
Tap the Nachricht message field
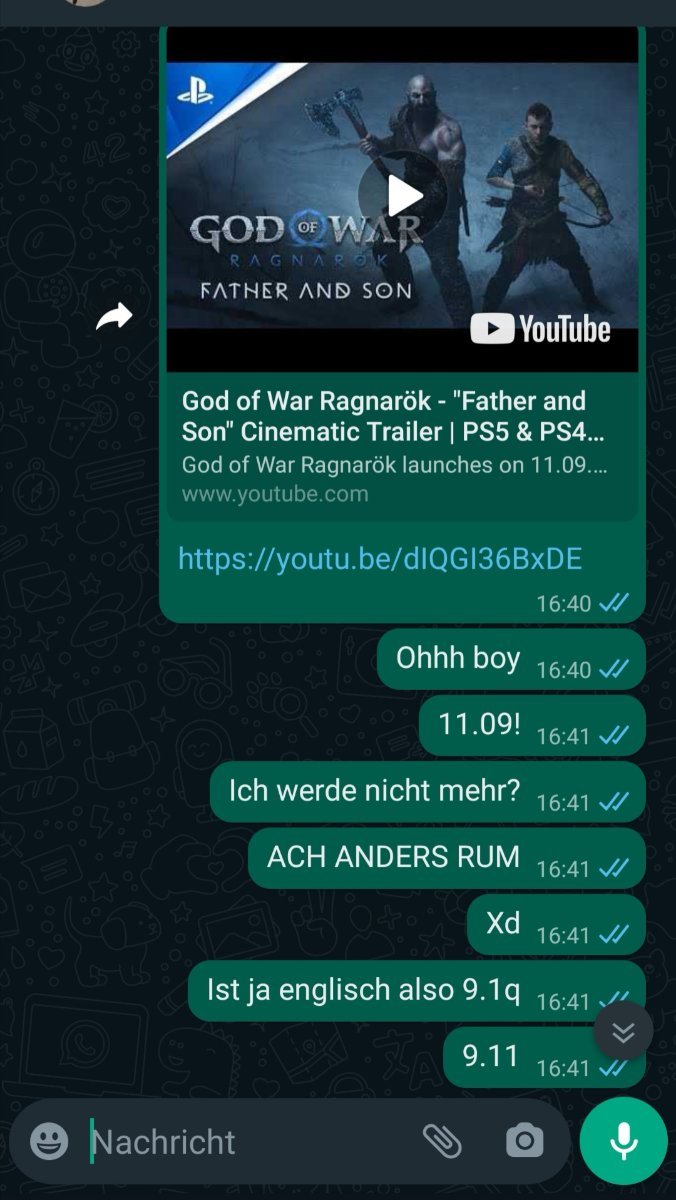tap(250, 1142)
